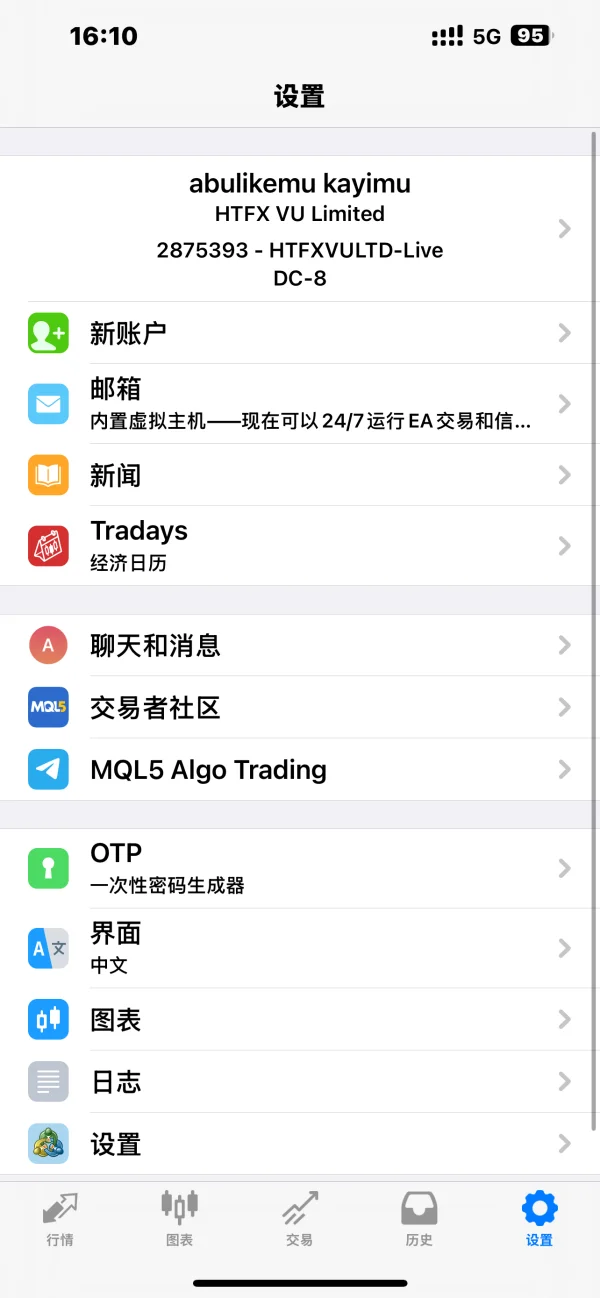Open the 邮箱 mailbox
Screen dimensions: 600x1298
pos(300,404)
